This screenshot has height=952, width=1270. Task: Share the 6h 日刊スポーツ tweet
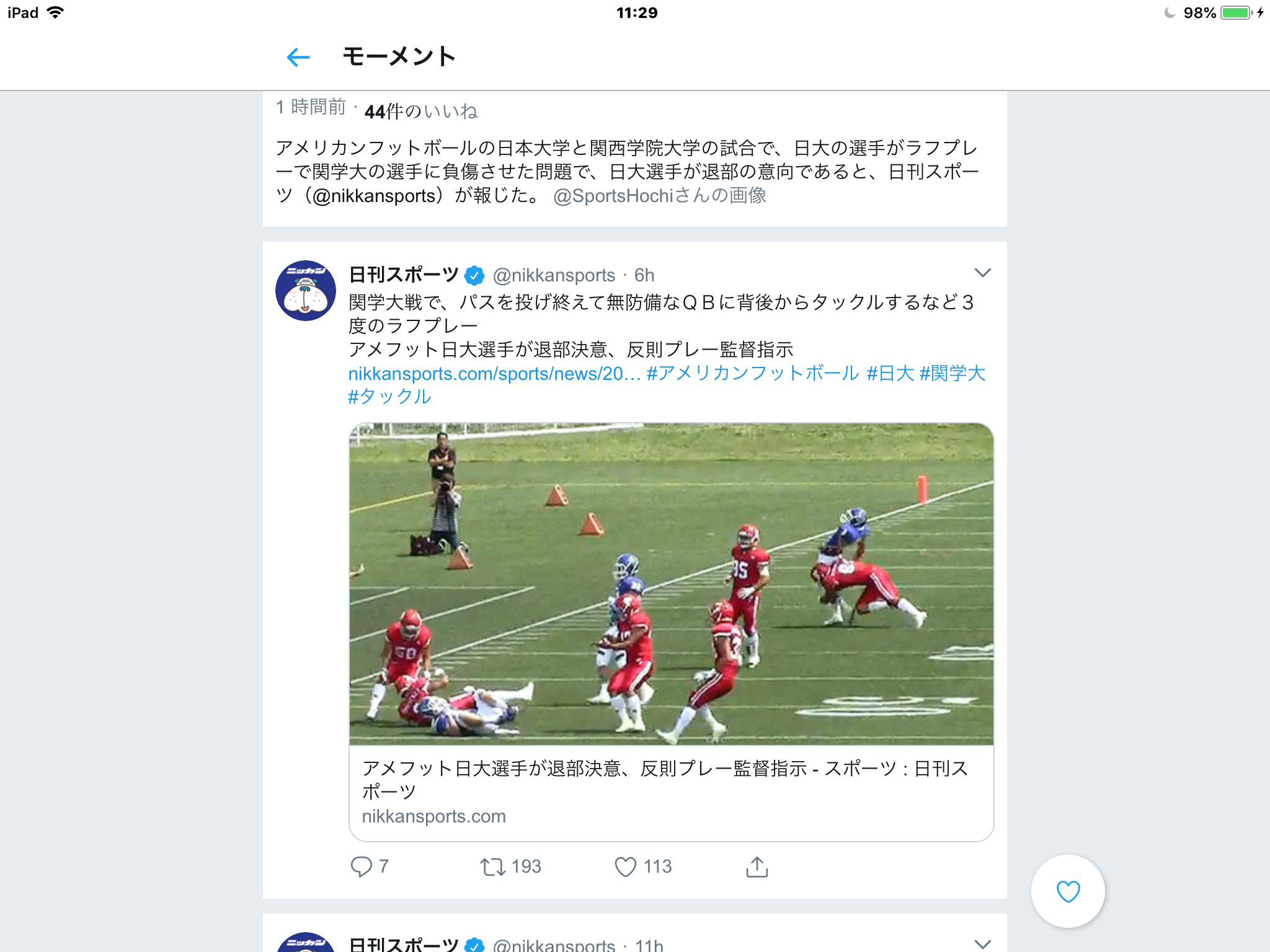[757, 866]
